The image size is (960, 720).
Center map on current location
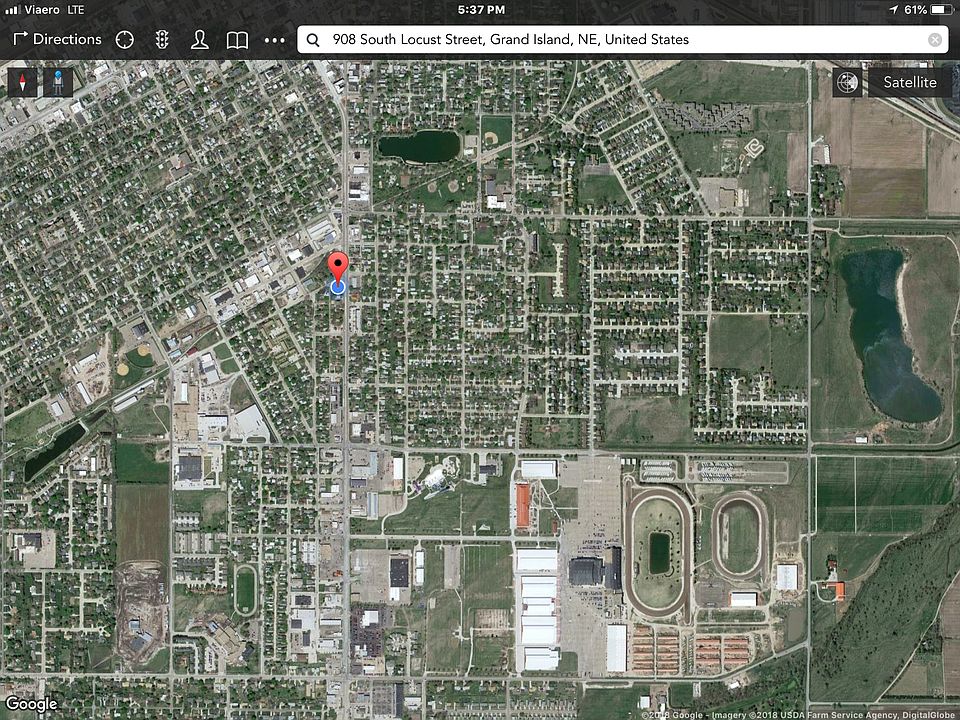[x=125, y=40]
